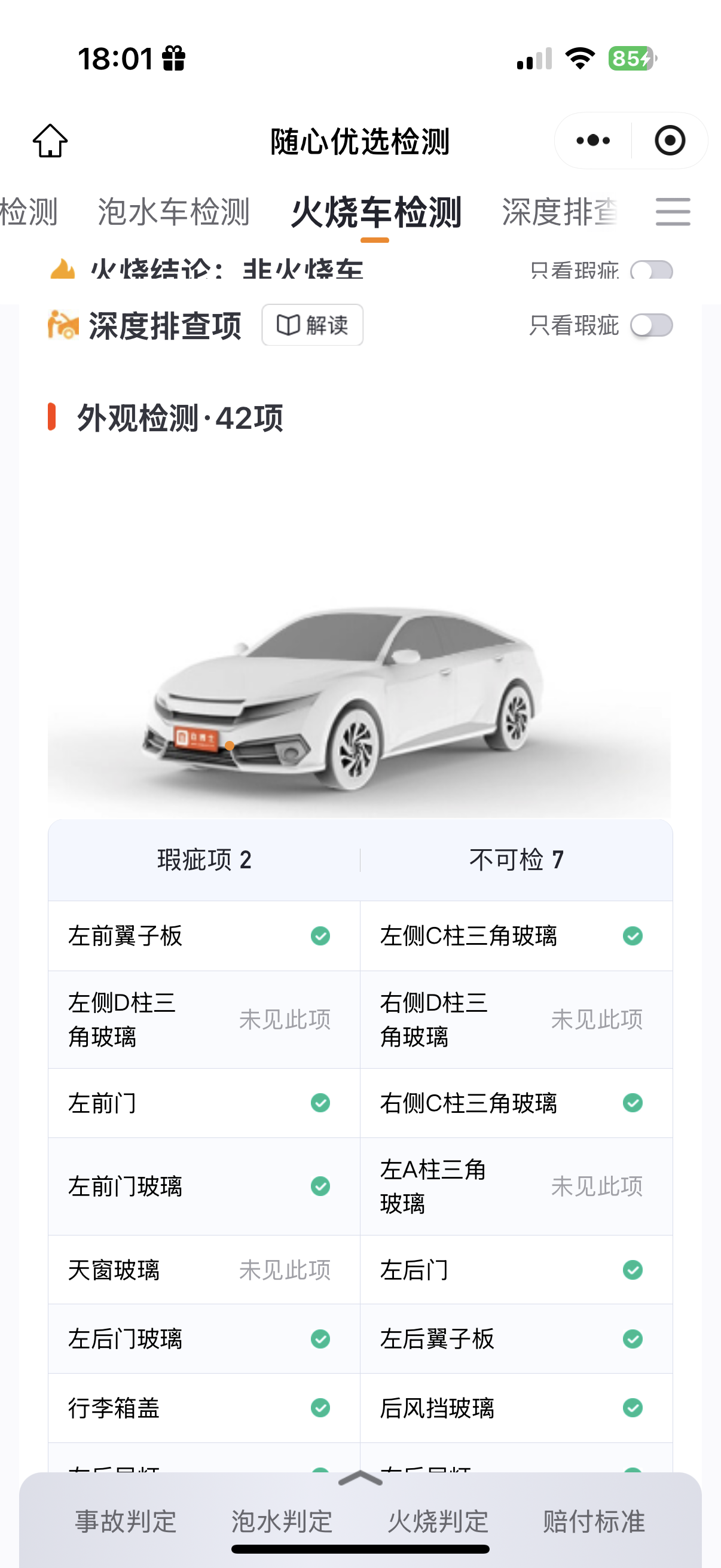
Task: Tap the book icon inside the 解读 button
Action: tap(288, 326)
